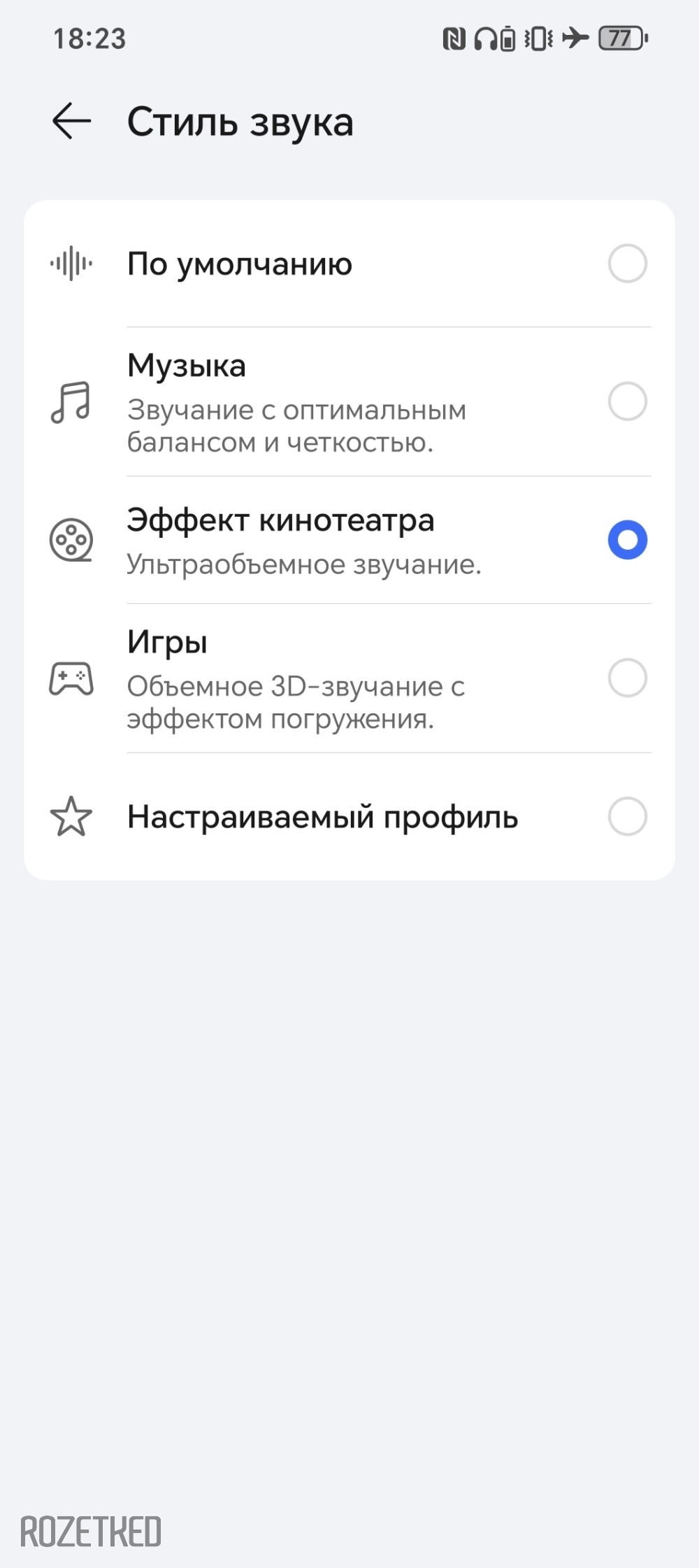
Task: Select the По умолчанию sound style
Action: coord(627,264)
